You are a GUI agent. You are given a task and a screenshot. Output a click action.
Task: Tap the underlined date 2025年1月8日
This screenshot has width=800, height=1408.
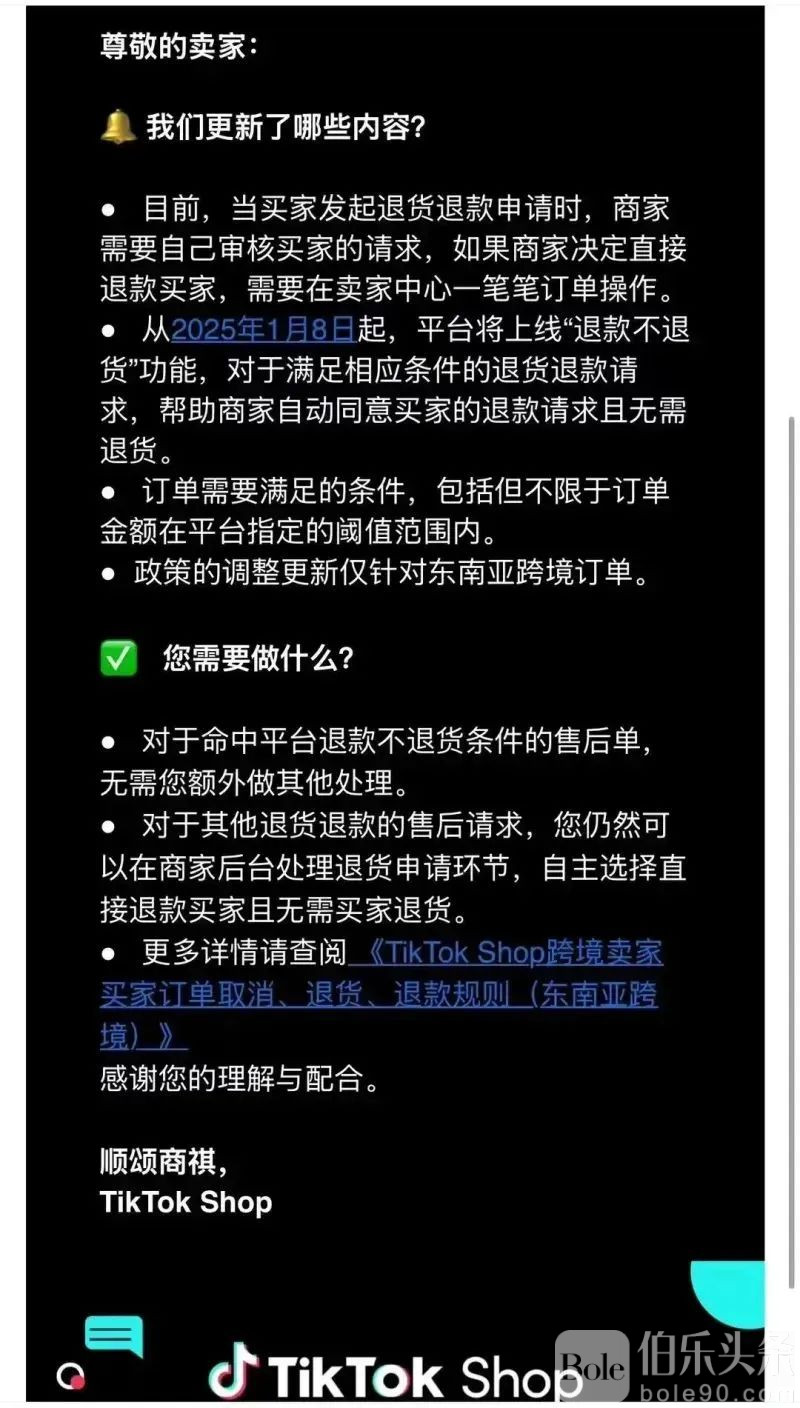pos(264,329)
